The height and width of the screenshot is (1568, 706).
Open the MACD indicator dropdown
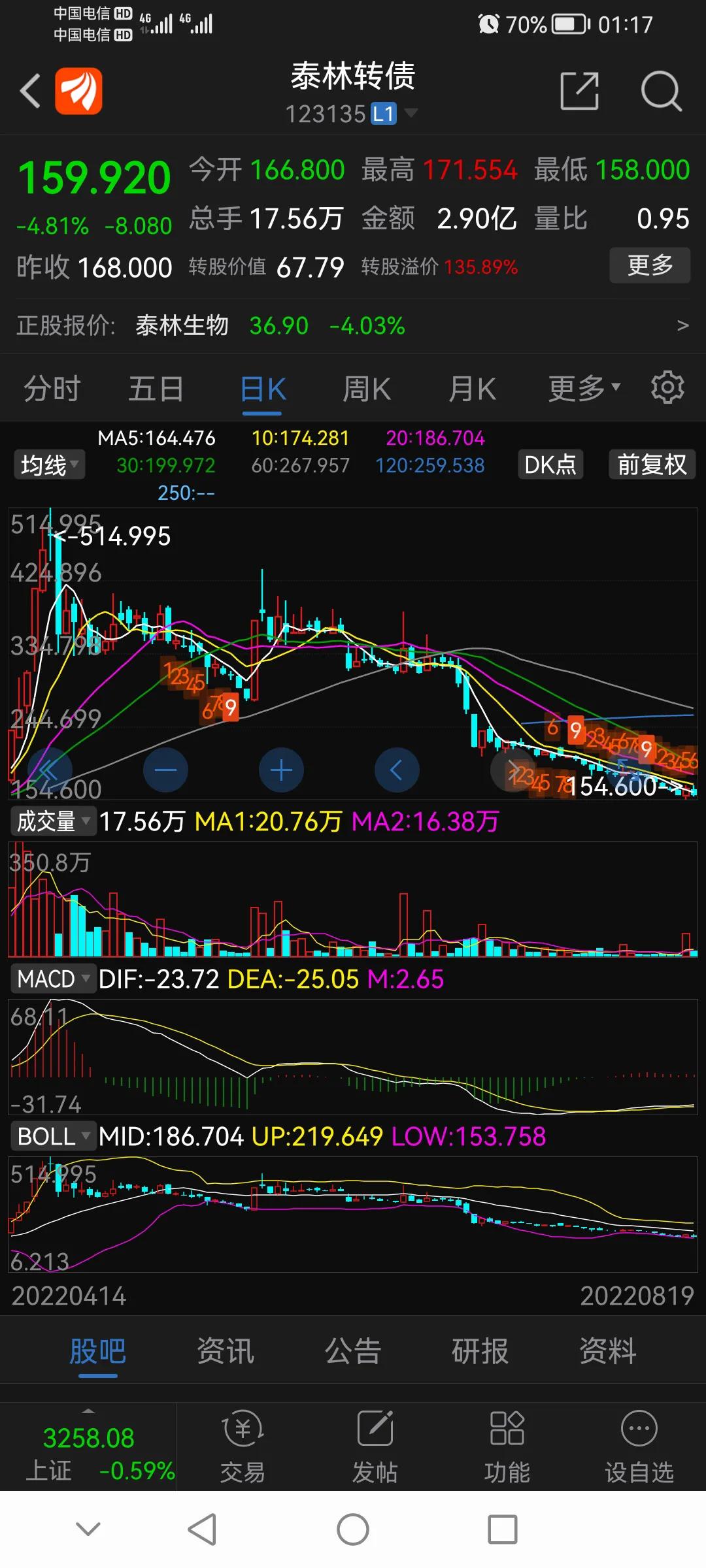coord(52,979)
